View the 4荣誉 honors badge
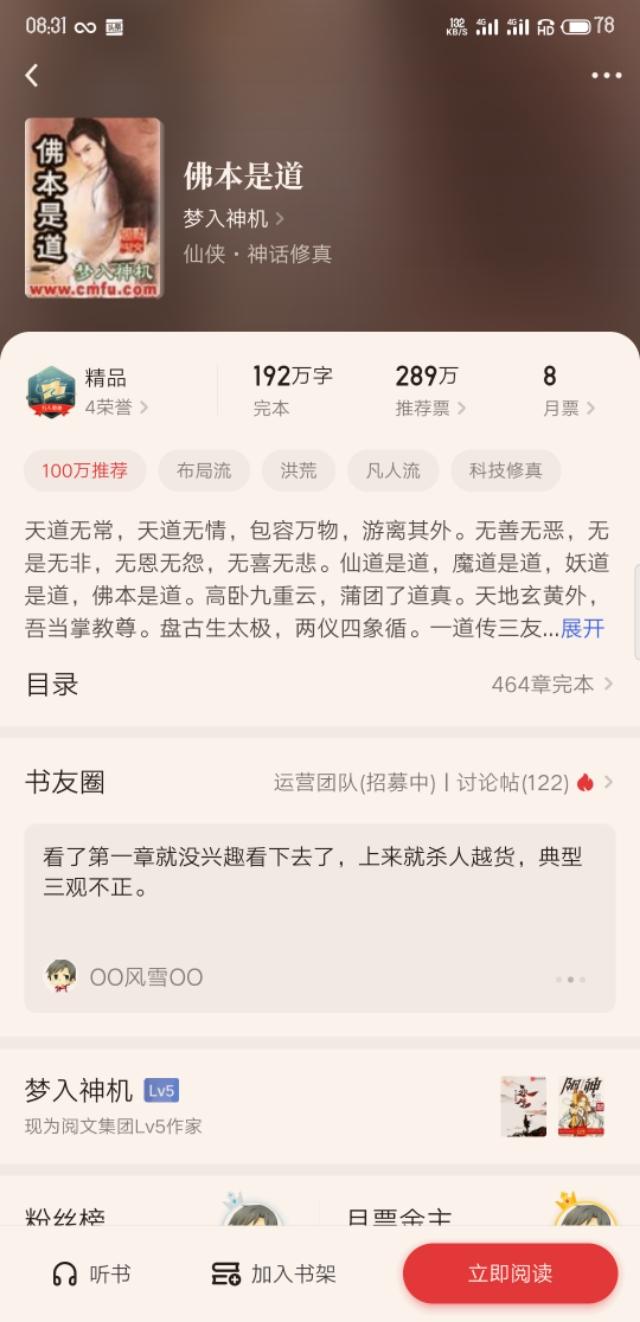This screenshot has height=1322, width=640. tap(117, 407)
